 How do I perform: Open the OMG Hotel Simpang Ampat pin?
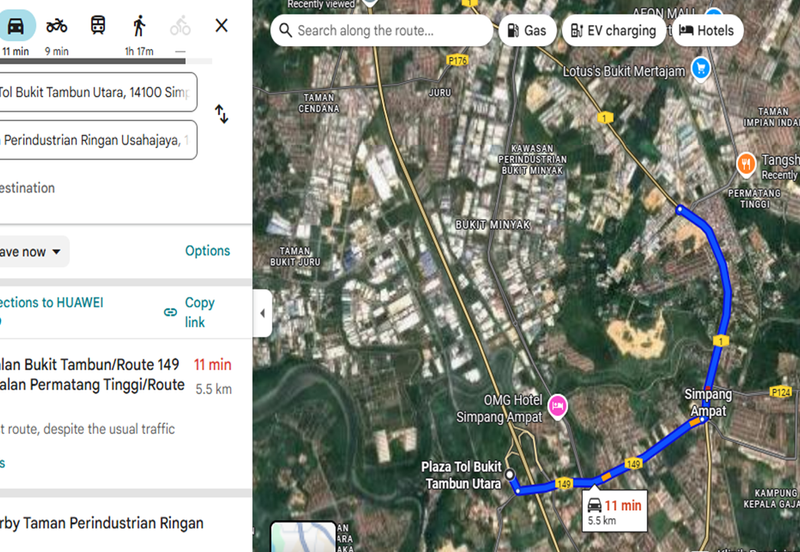tap(558, 405)
